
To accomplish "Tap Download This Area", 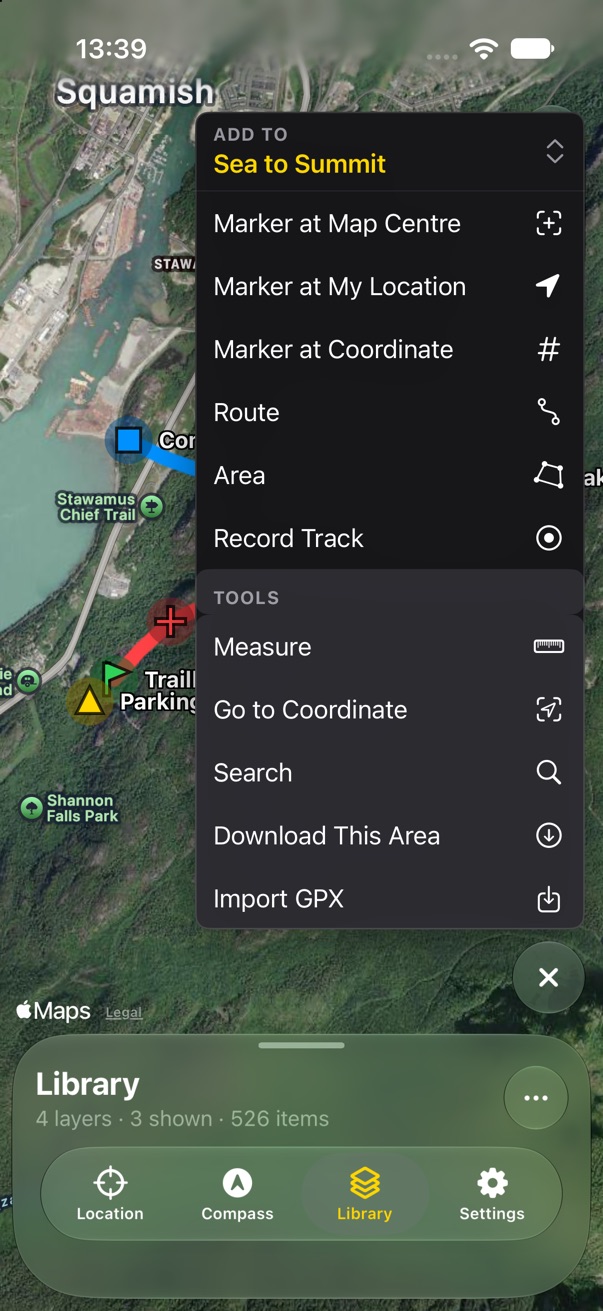I will click(389, 836).
